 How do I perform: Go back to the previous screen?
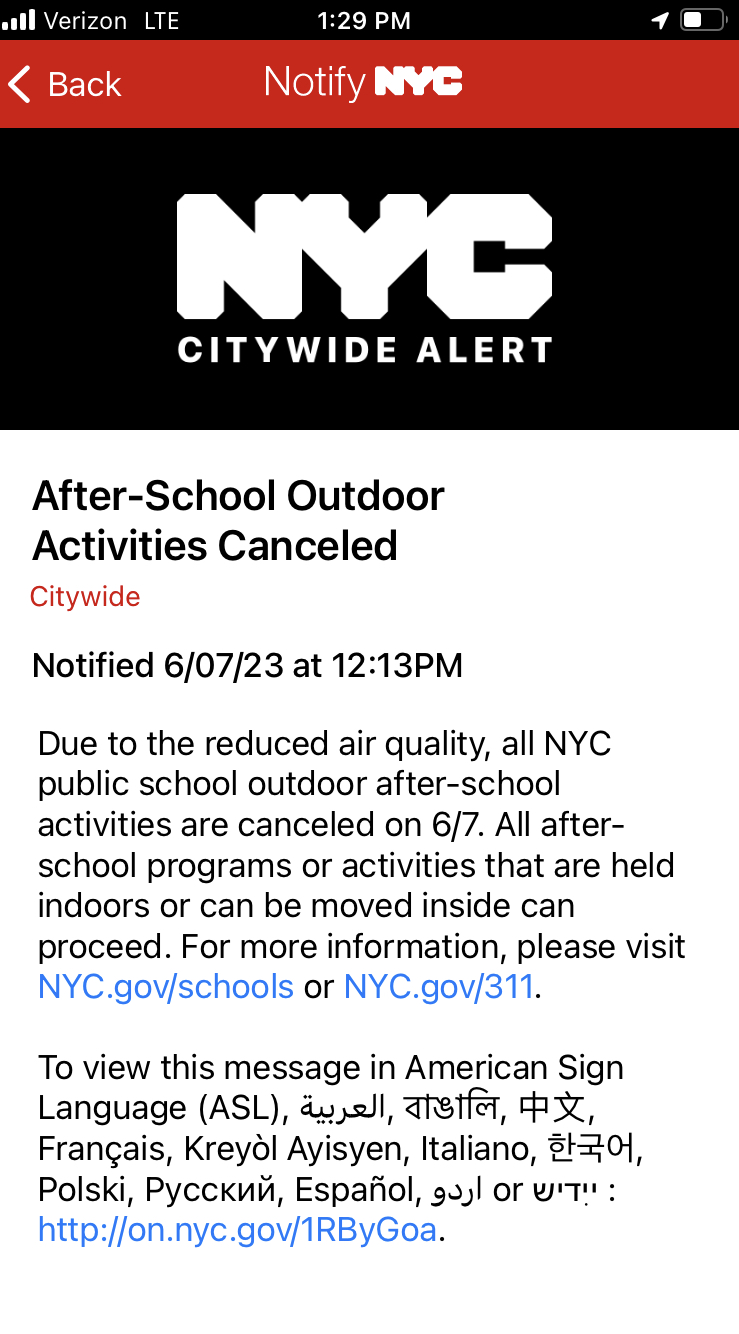pyautogui.click(x=65, y=85)
